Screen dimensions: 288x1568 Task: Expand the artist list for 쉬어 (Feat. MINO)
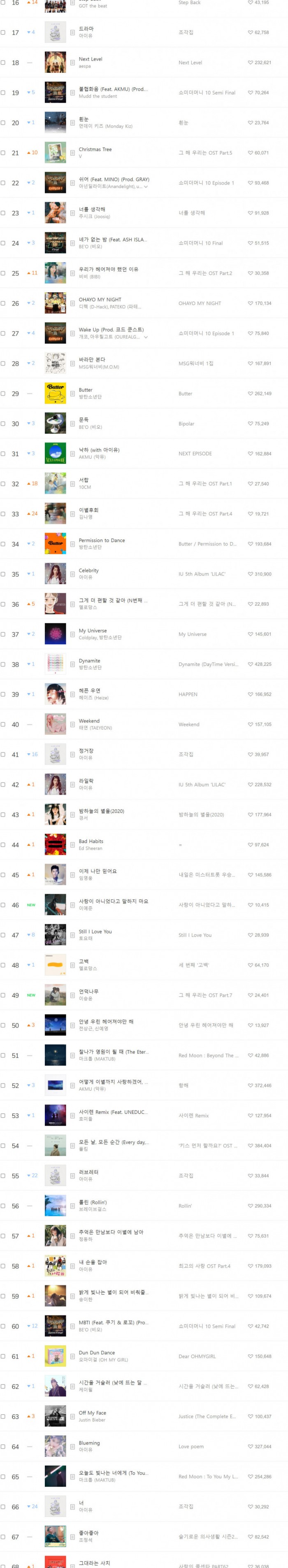(x=146, y=187)
